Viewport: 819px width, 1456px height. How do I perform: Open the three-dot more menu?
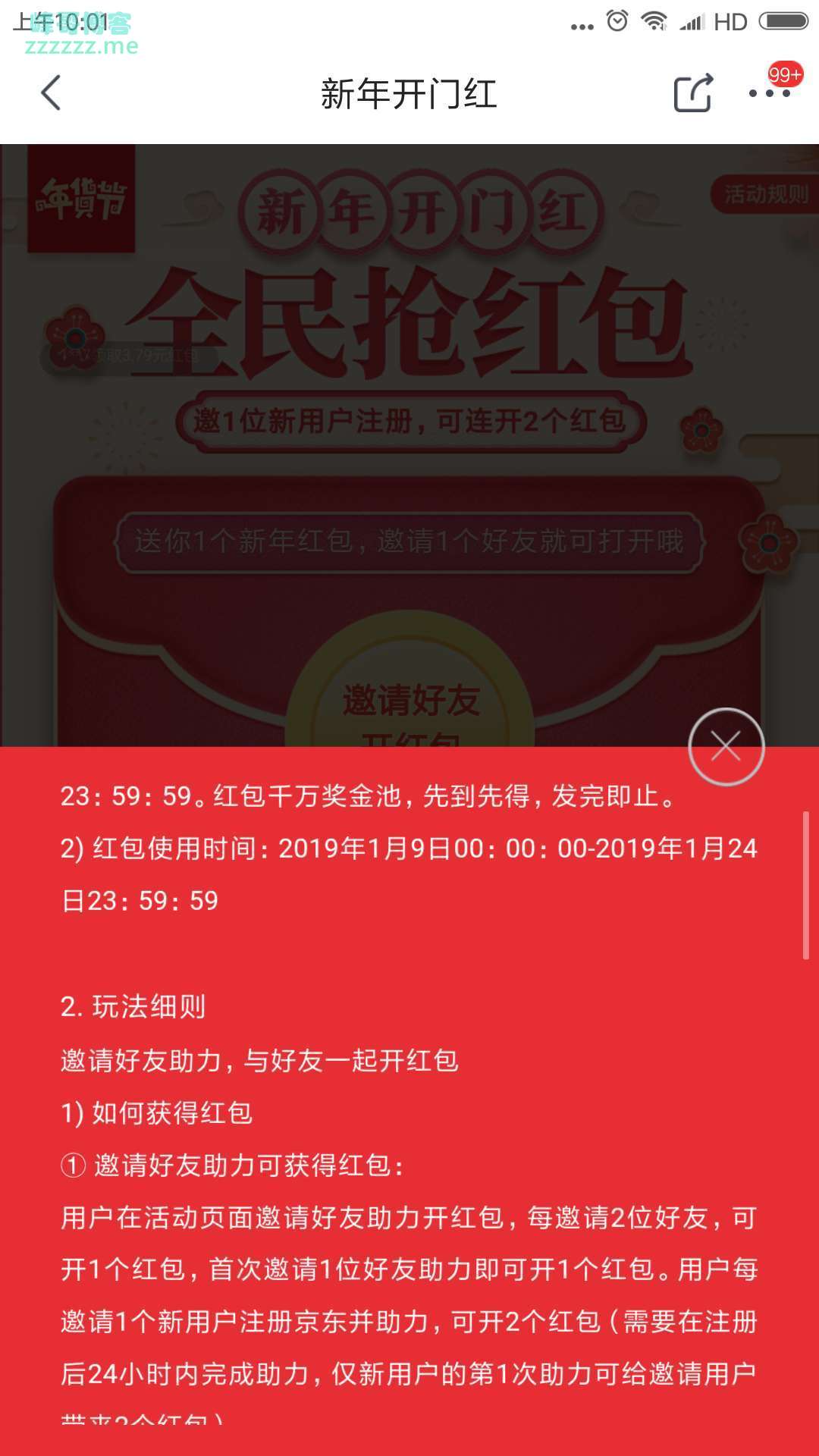click(769, 93)
